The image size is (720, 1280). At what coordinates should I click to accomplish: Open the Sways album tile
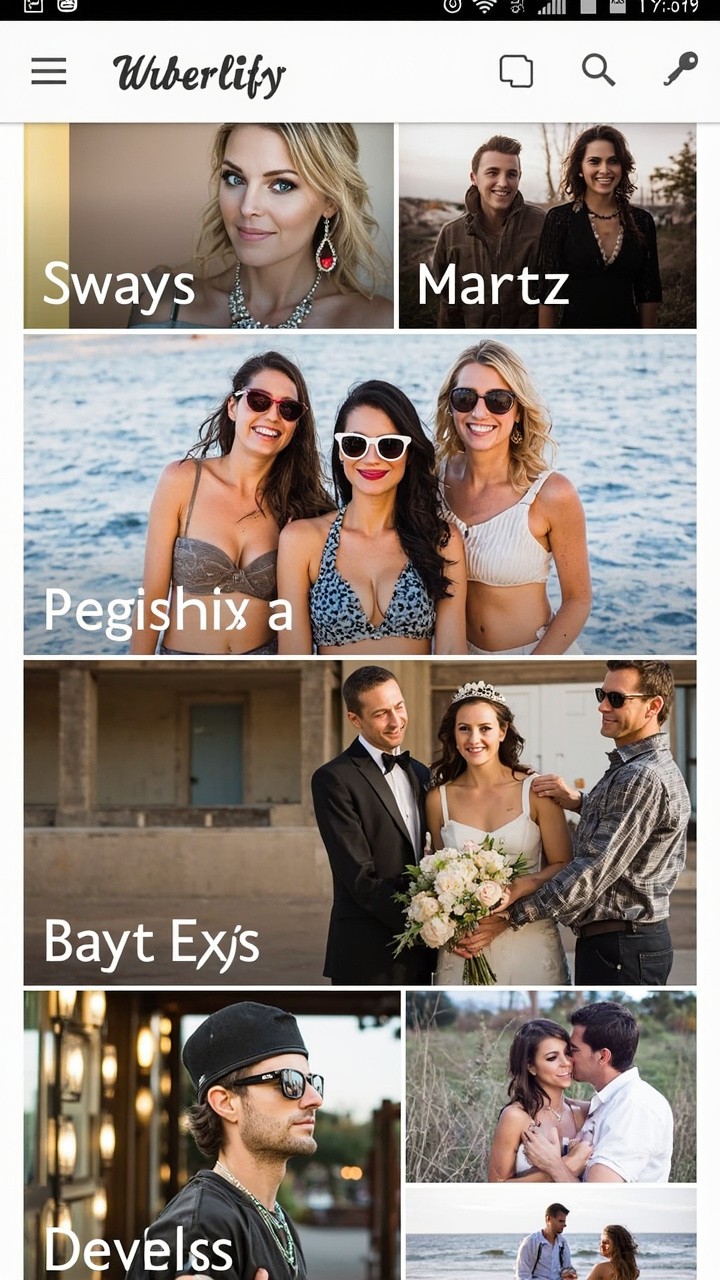point(208,226)
